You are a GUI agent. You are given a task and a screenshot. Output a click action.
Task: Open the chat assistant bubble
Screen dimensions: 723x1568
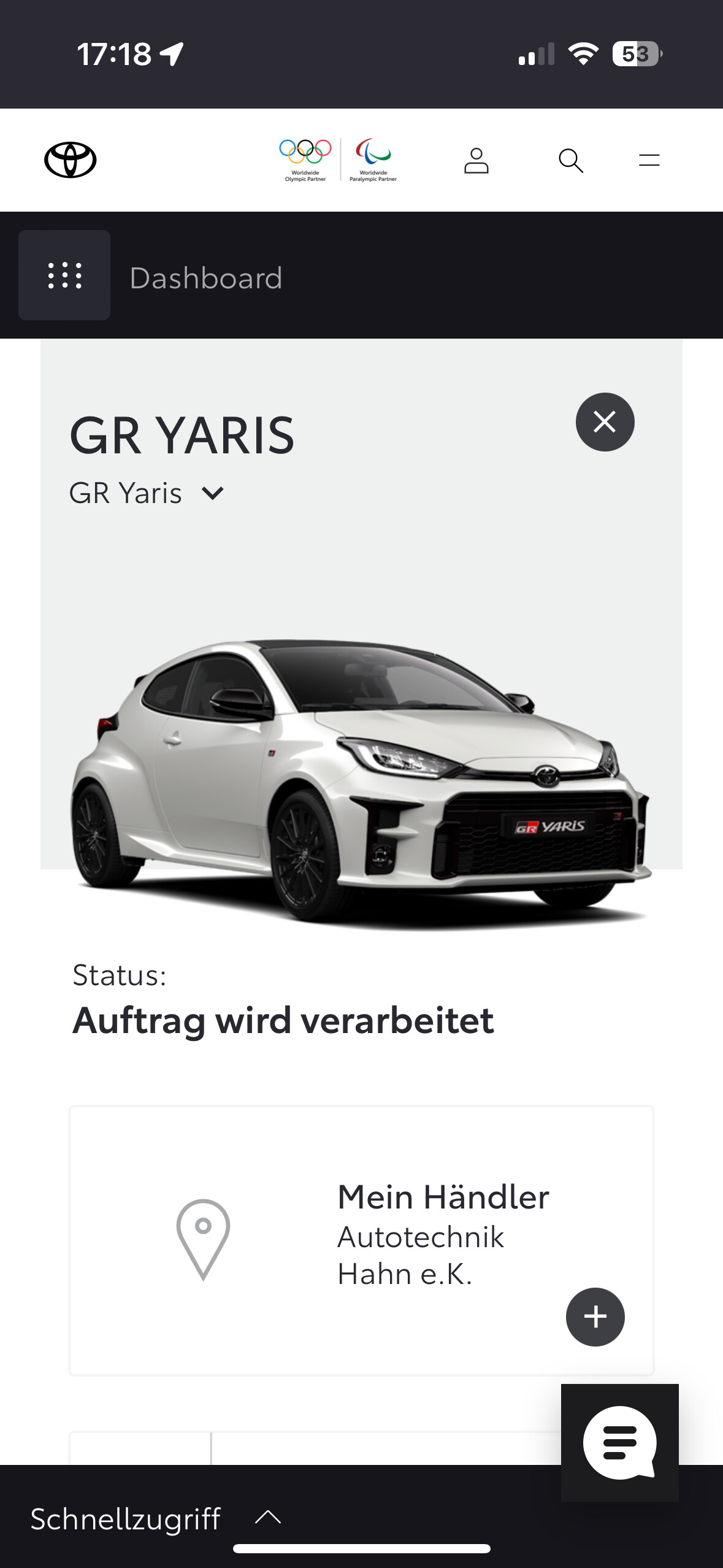point(619,1443)
